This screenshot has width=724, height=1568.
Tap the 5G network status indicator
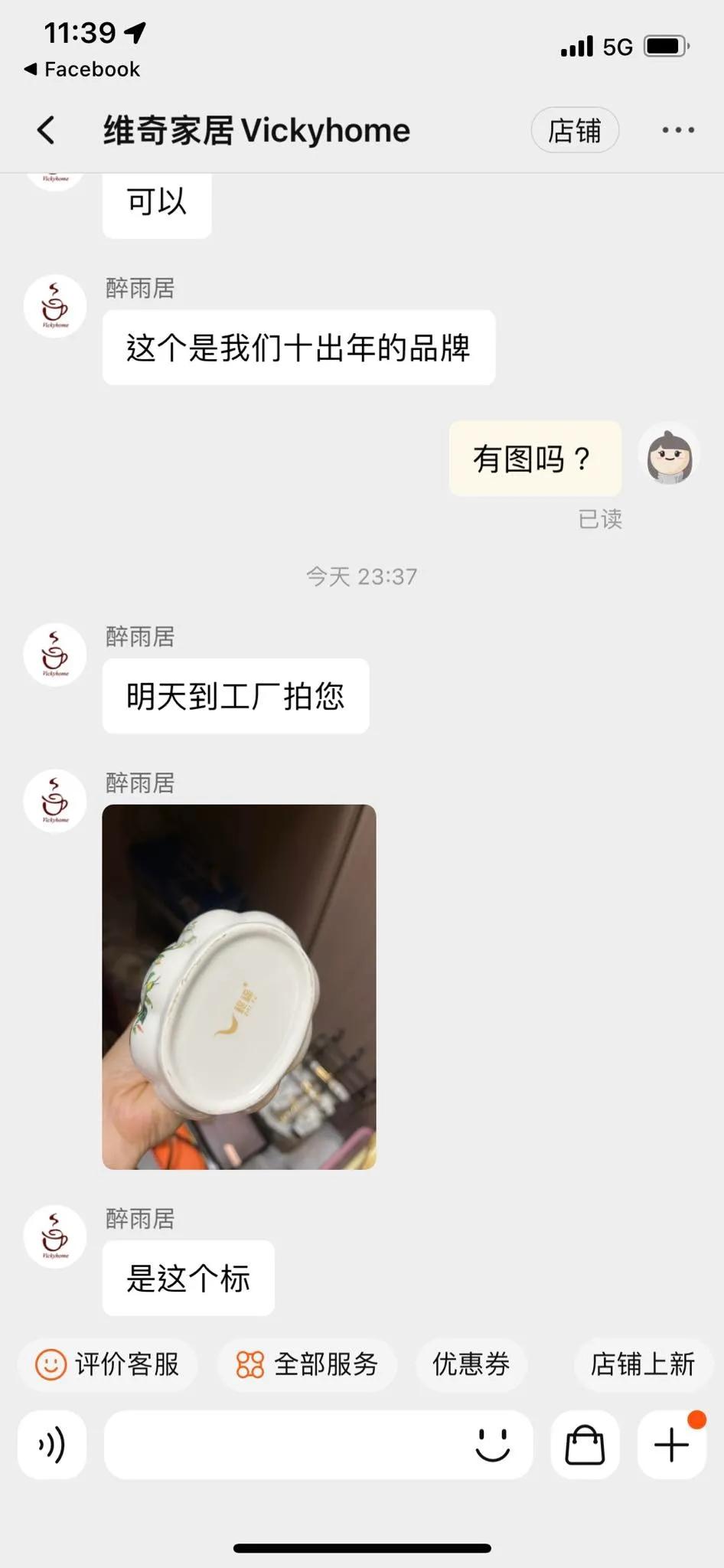click(616, 46)
